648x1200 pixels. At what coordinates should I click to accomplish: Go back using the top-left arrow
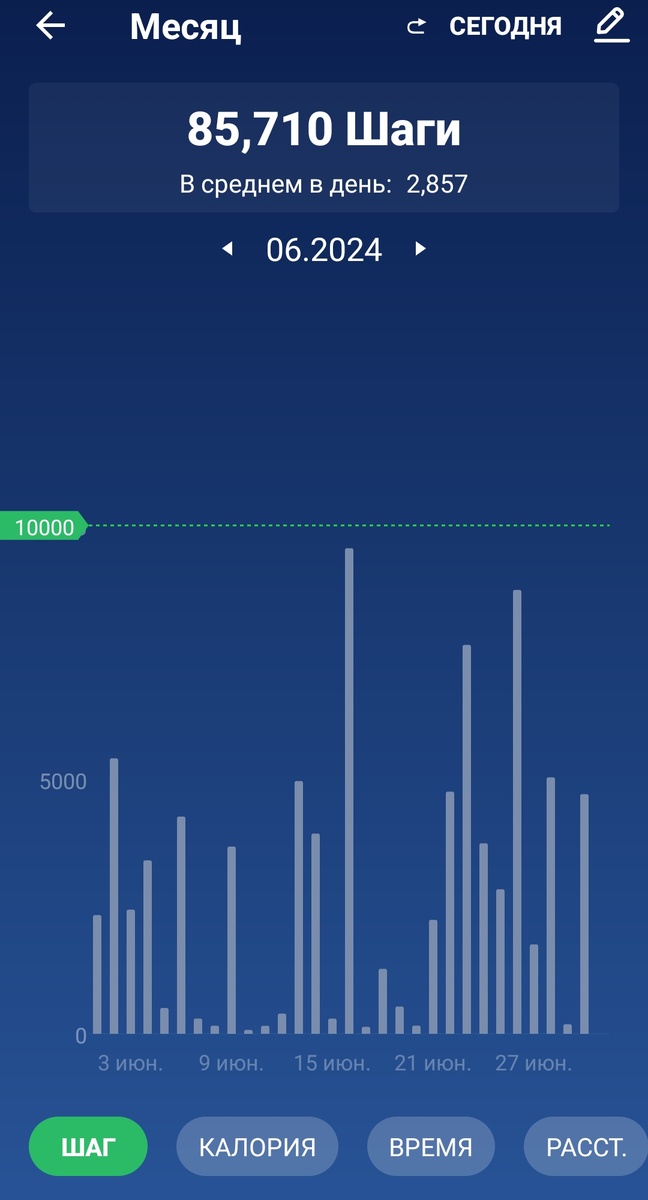[x=50, y=27]
